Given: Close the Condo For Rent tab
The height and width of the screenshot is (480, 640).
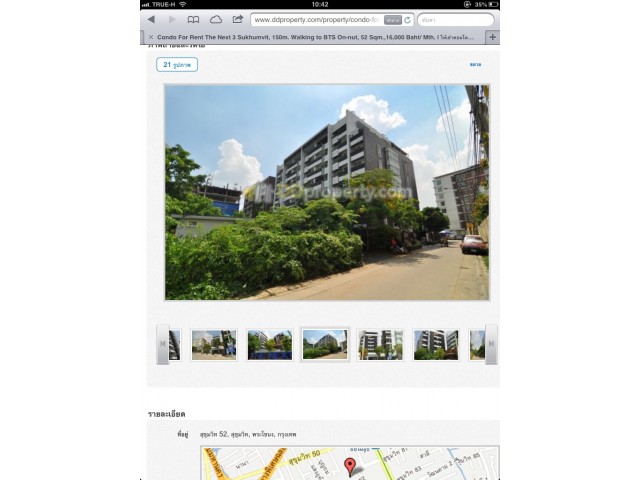Looking at the screenshot, I should tap(151, 37).
